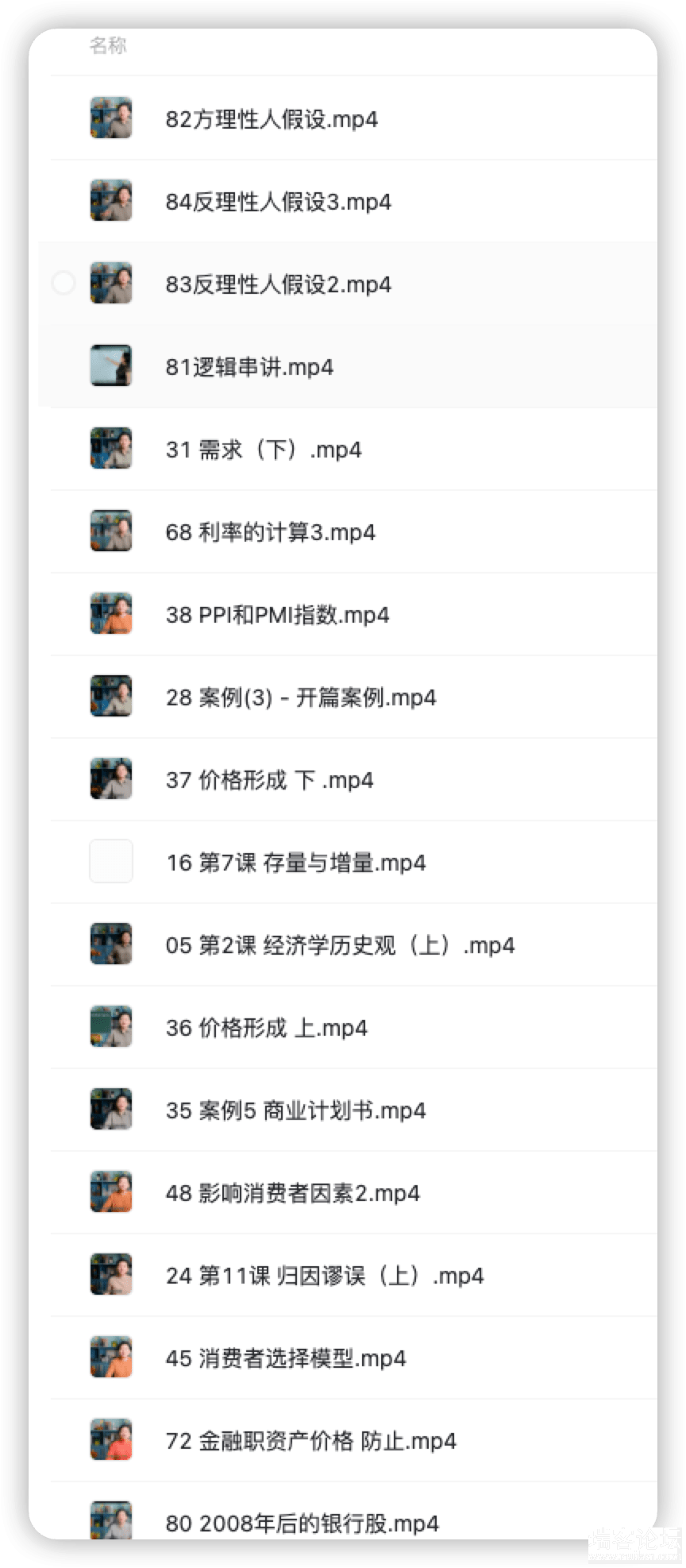Open 05 第2课 经济学历史观（上）.mp4
Image resolution: width=686 pixels, height=1568 pixels.
(340, 945)
